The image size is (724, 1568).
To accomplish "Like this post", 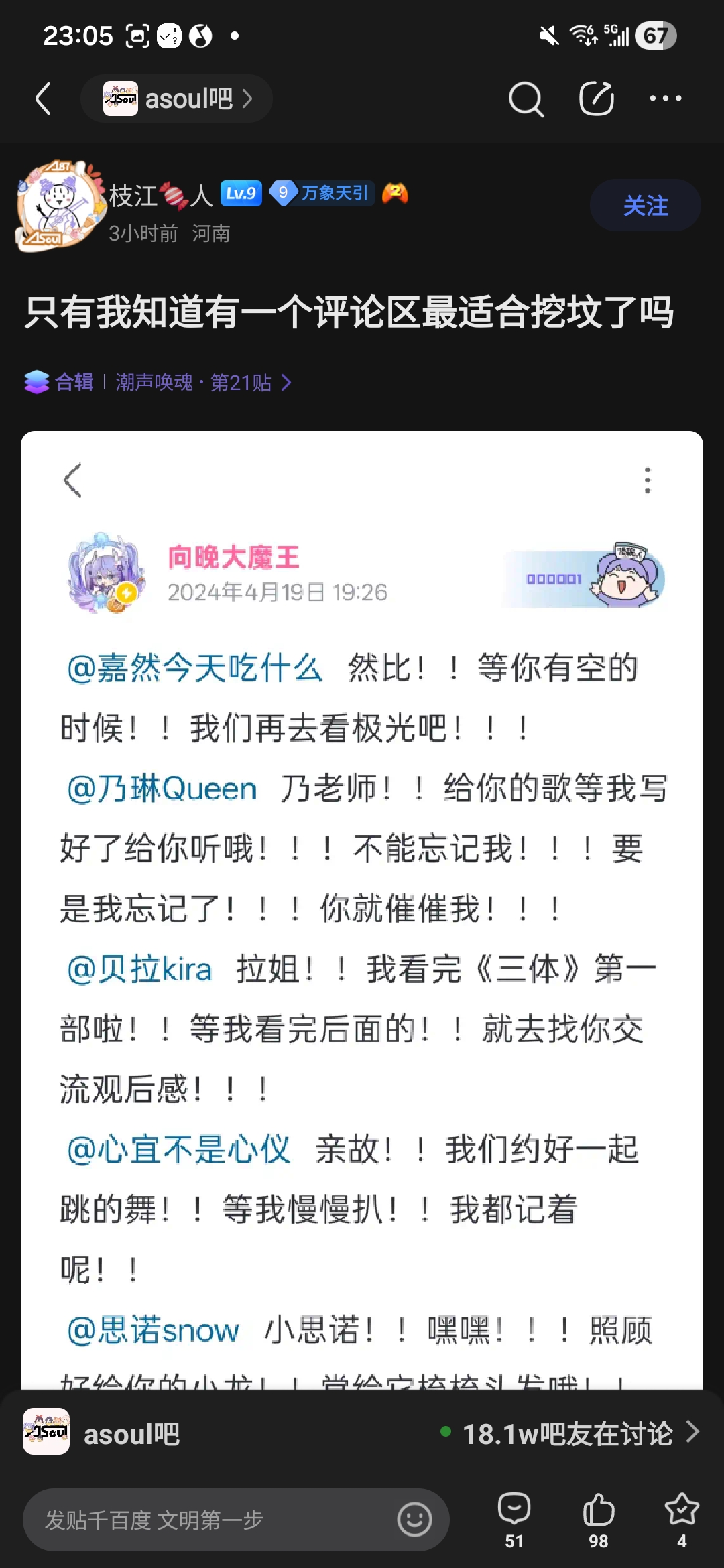I will pos(599,1520).
